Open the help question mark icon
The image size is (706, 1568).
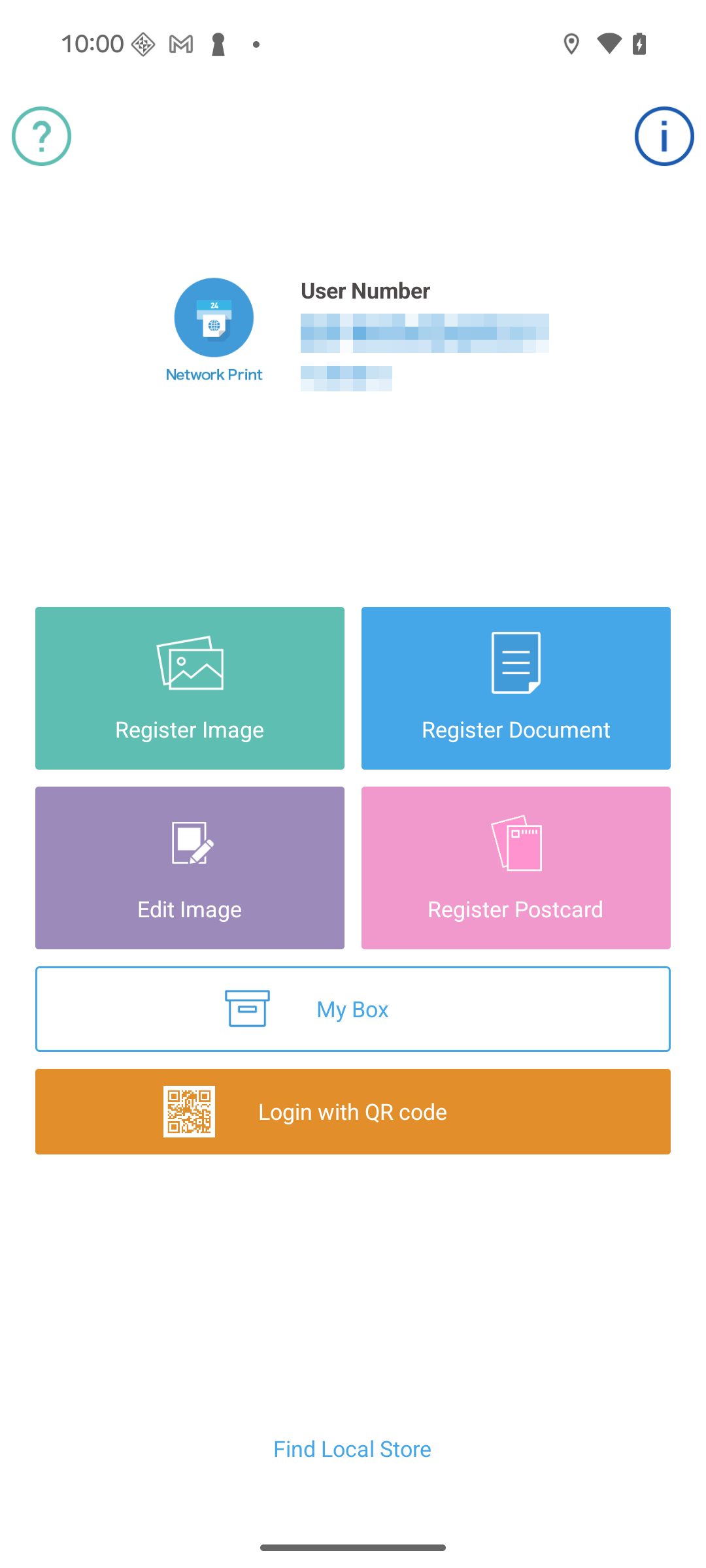(x=41, y=136)
